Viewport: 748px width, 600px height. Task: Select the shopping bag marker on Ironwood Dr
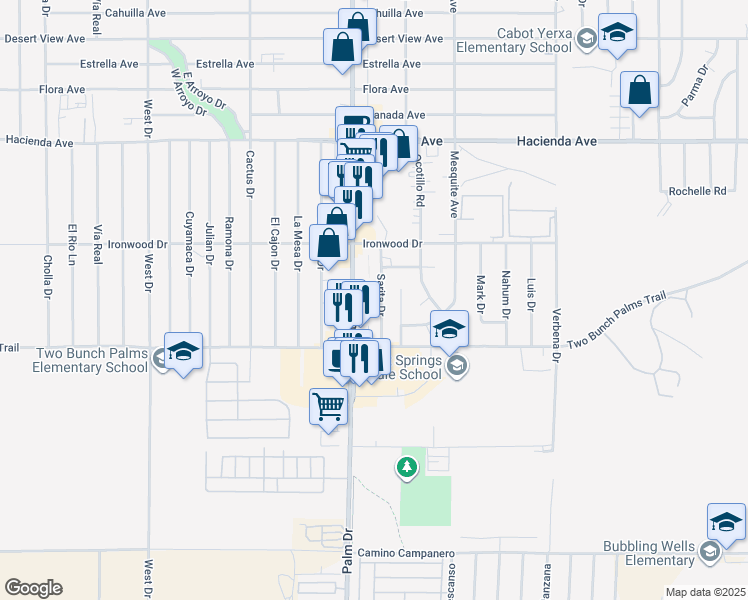tap(329, 244)
